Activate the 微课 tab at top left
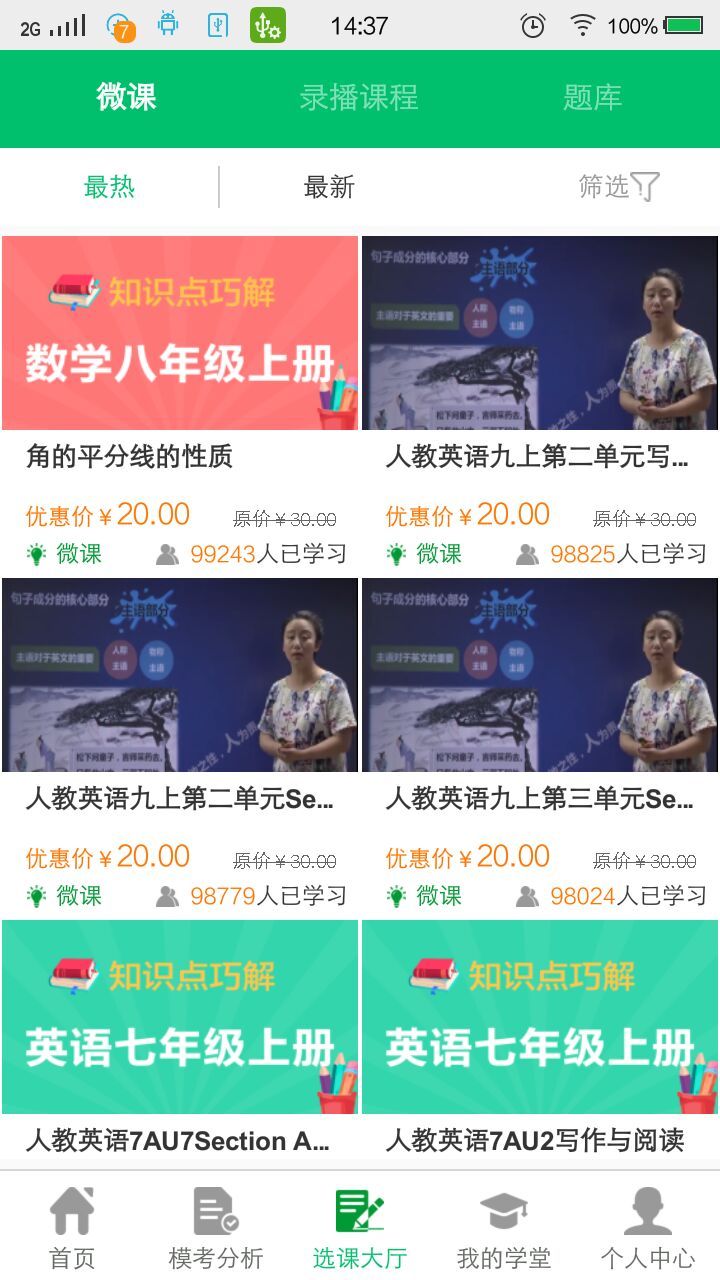The width and height of the screenshot is (720, 1280). pos(126,98)
